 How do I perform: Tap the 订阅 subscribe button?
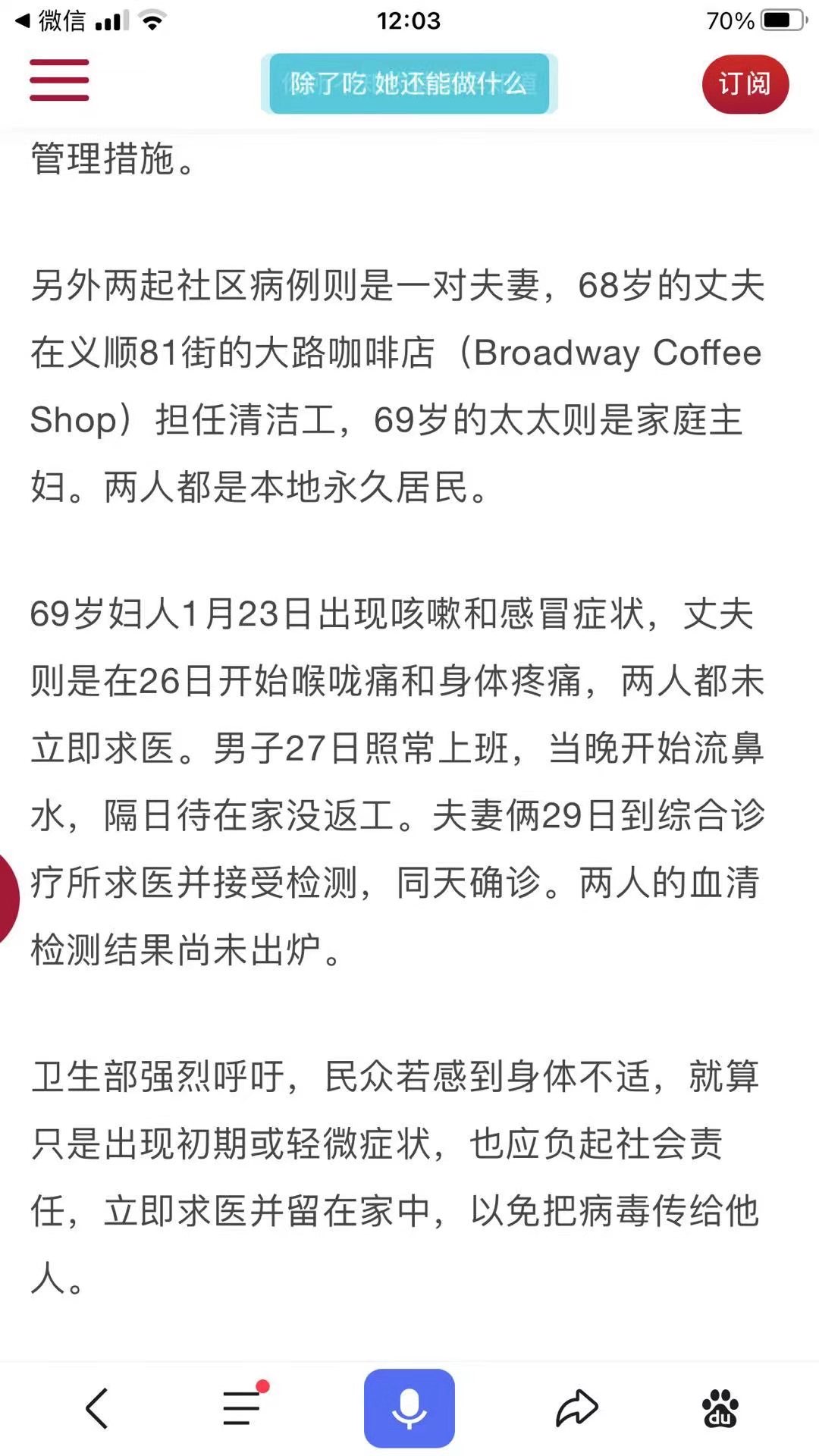point(745,83)
